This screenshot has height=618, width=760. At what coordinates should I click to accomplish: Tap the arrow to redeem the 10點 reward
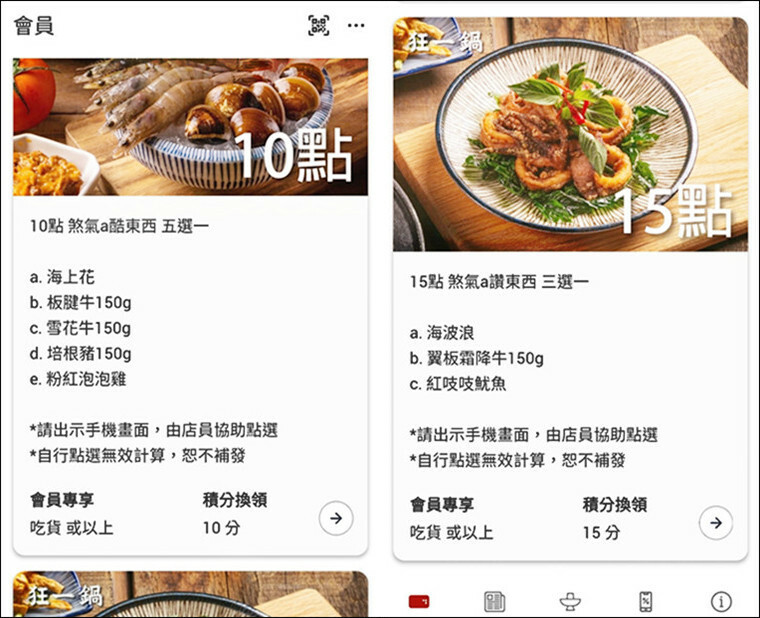pos(336,518)
